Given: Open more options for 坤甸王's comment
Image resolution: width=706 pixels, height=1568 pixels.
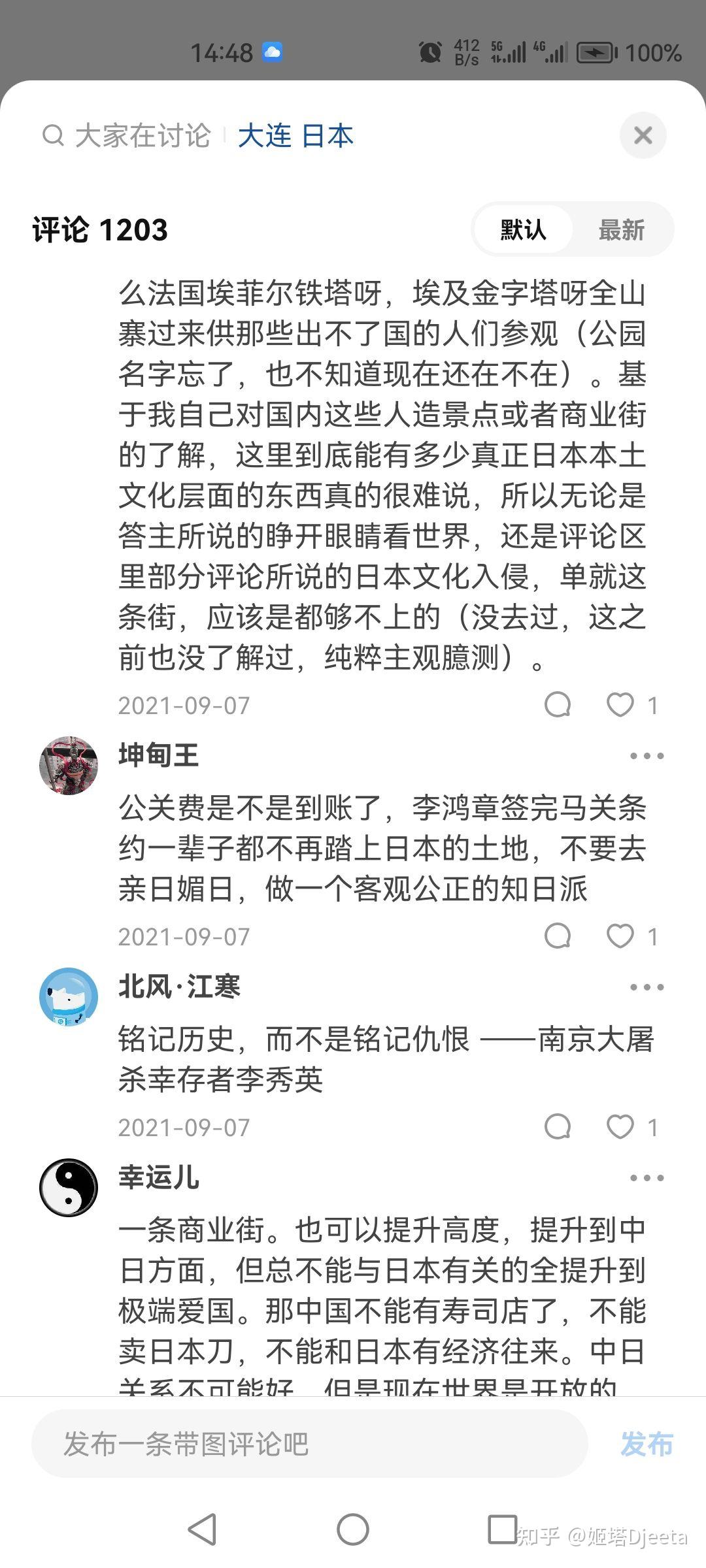Looking at the screenshot, I should pos(647,756).
